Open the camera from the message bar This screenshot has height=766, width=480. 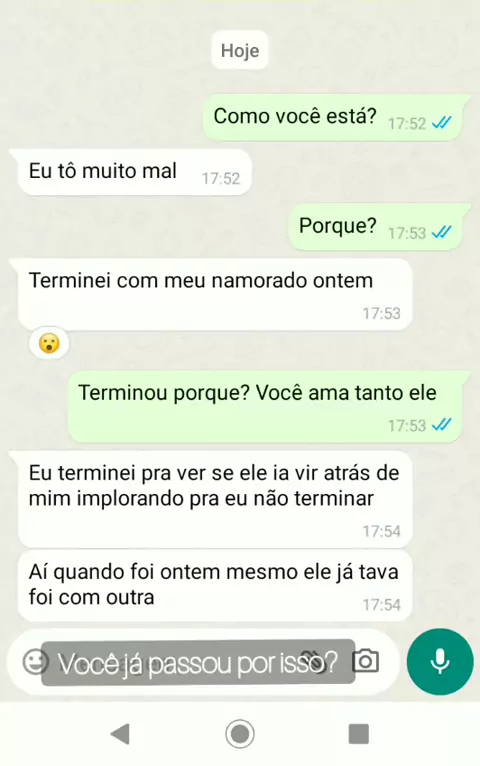365,661
